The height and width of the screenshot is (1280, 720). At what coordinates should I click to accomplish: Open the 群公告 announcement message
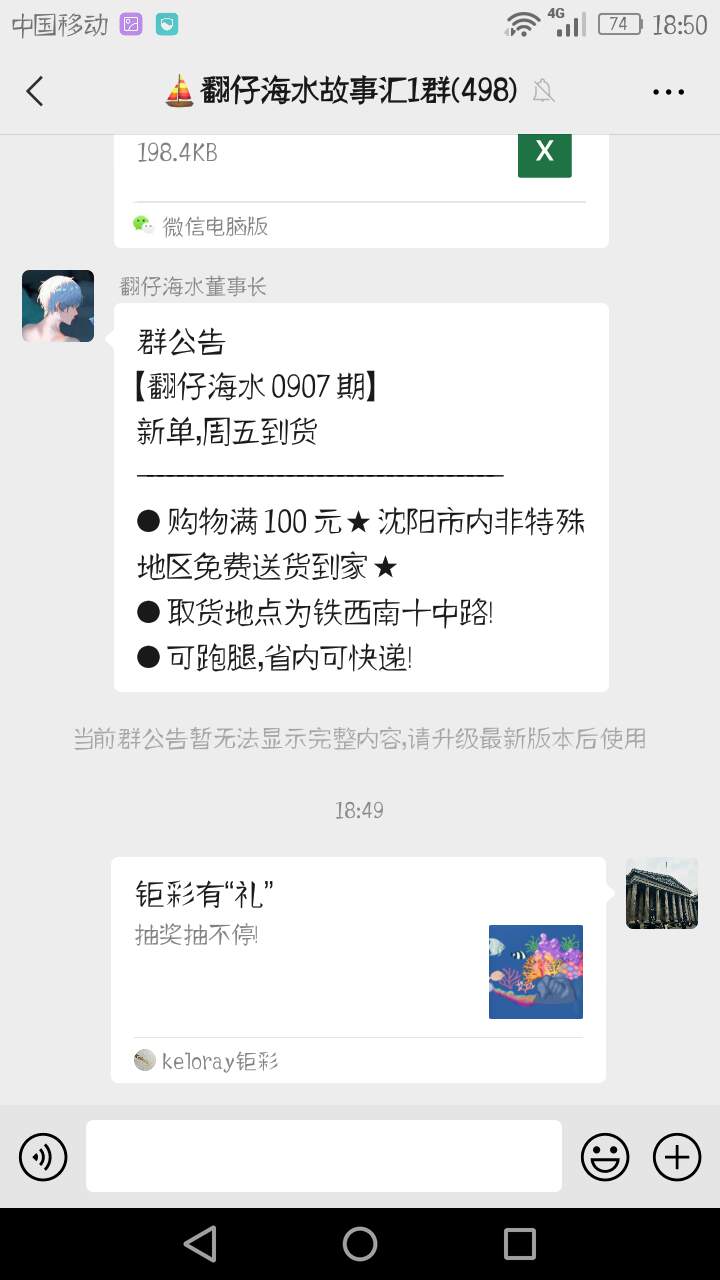(360, 497)
